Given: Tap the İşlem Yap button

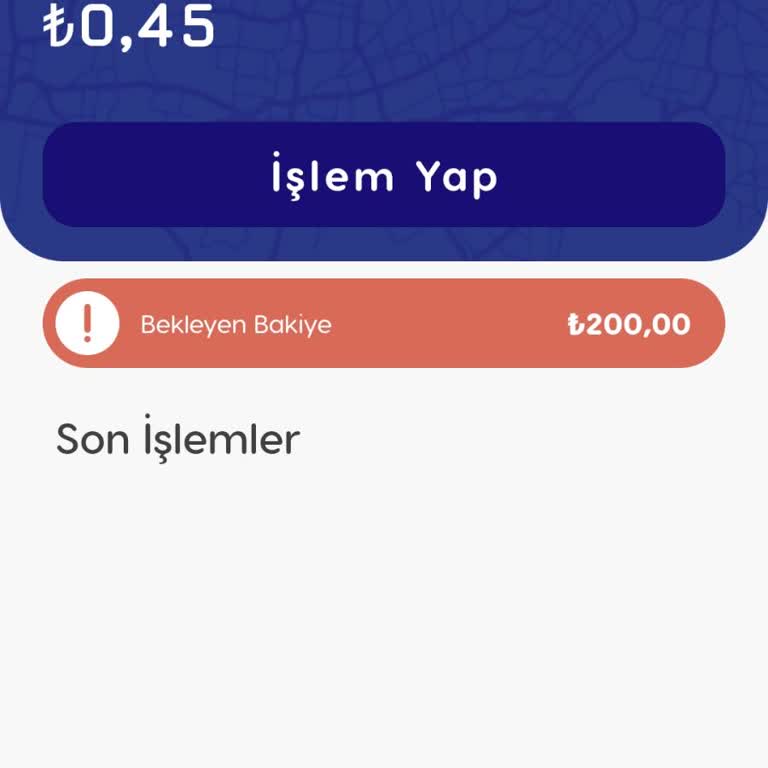Looking at the screenshot, I should point(384,175).
